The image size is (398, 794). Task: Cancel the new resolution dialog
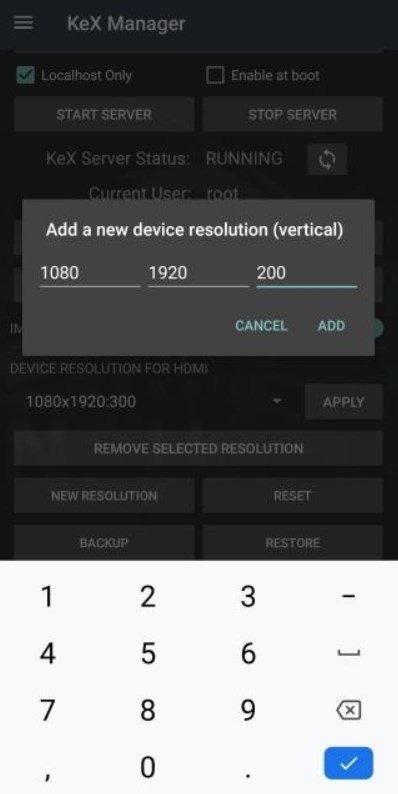pyautogui.click(x=261, y=326)
